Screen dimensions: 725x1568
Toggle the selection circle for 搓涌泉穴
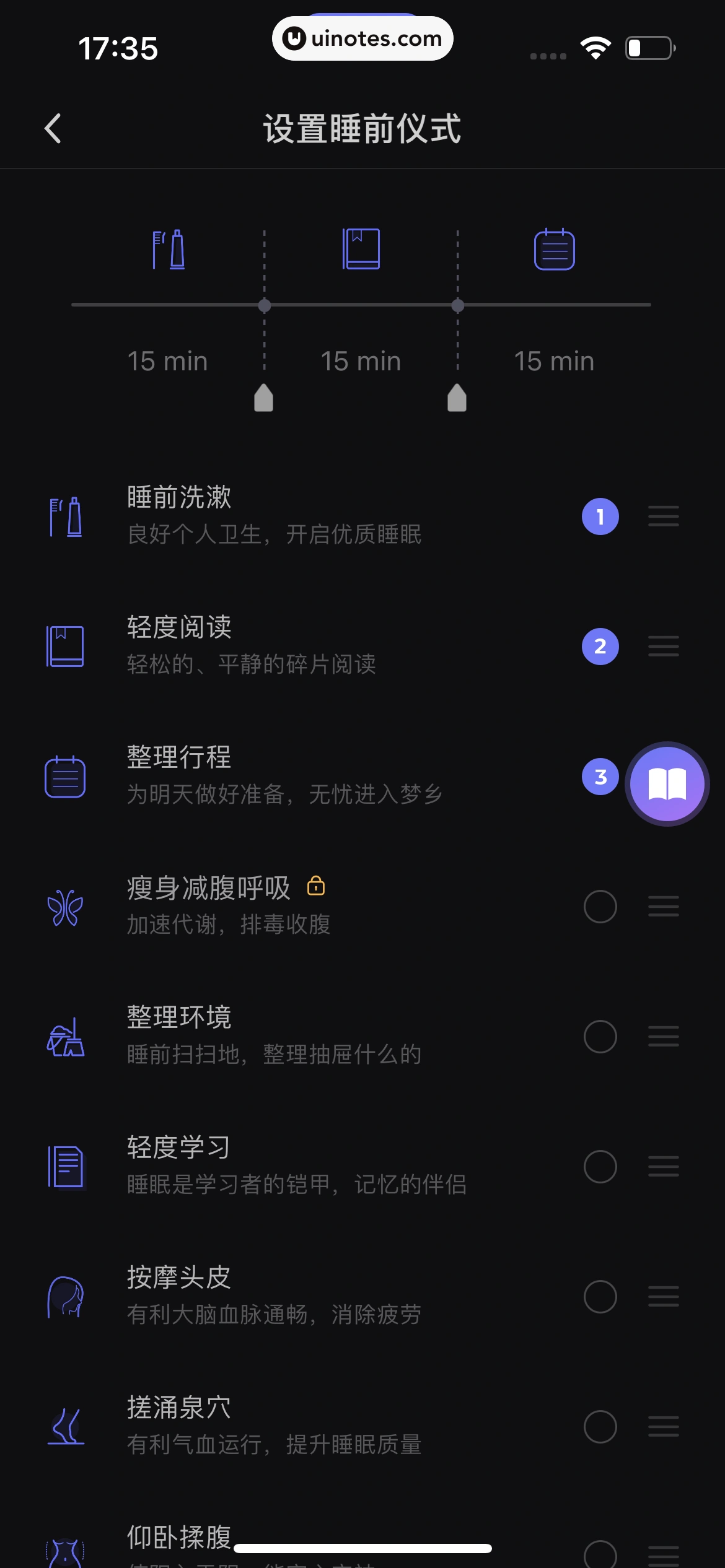coord(599,1427)
